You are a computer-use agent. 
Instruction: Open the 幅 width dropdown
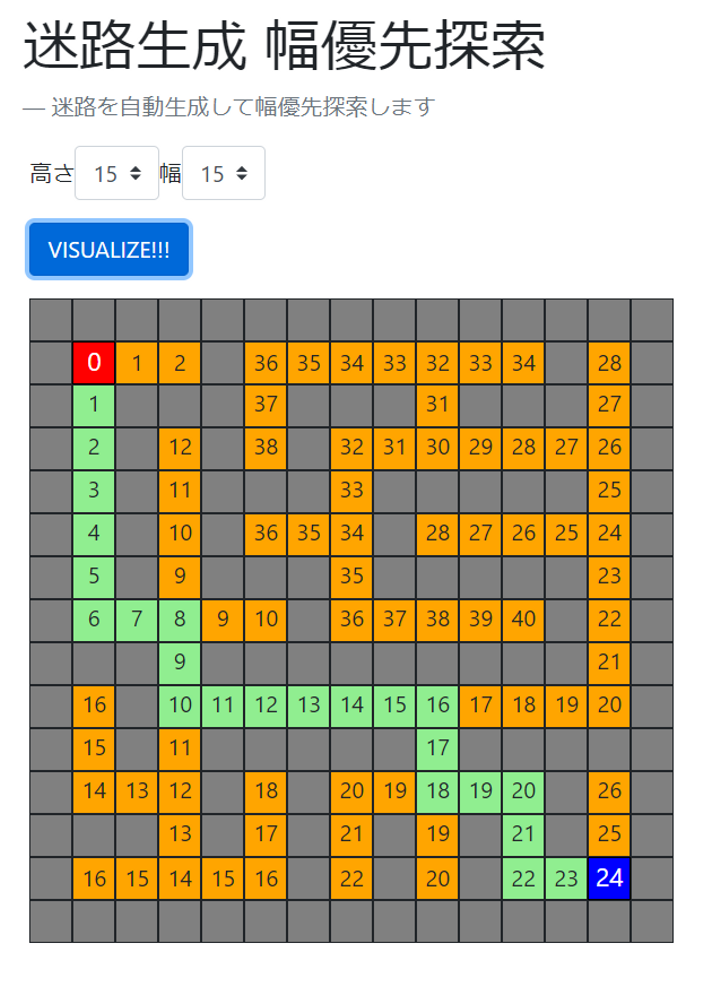224,174
